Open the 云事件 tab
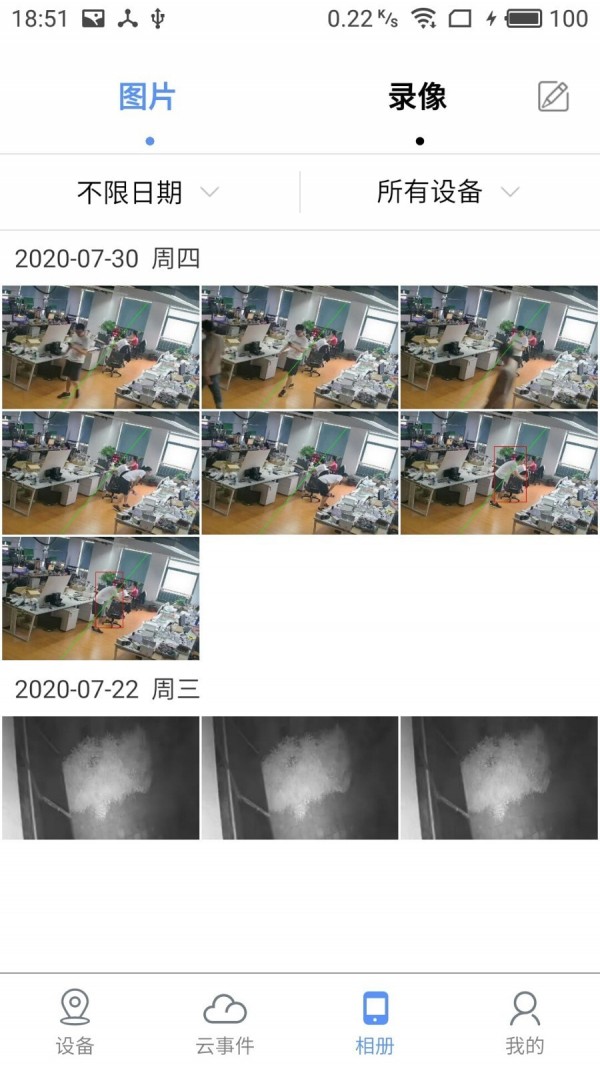Viewport: 600px width, 1067px height. (x=225, y=1022)
